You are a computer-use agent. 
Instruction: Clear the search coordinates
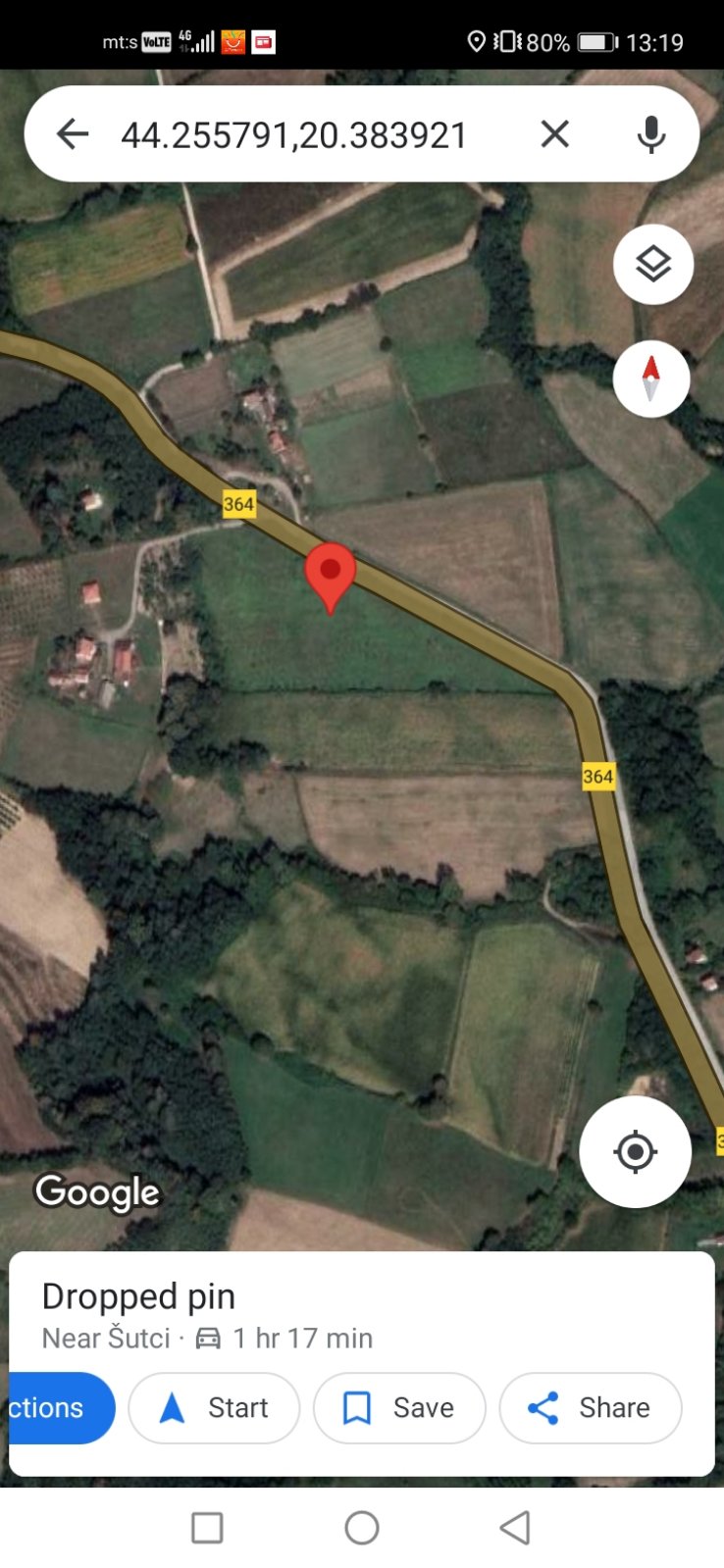[554, 133]
